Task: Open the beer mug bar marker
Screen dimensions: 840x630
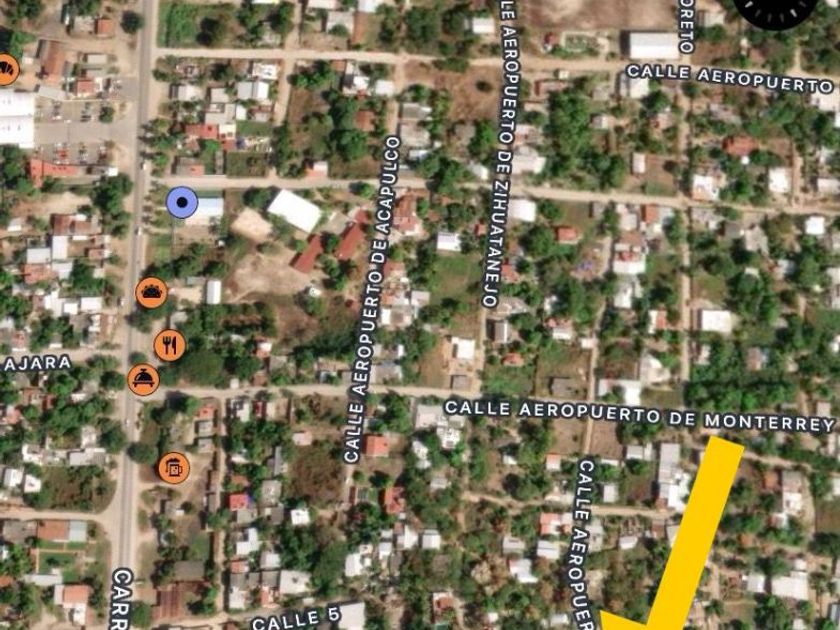Action: (x=174, y=467)
